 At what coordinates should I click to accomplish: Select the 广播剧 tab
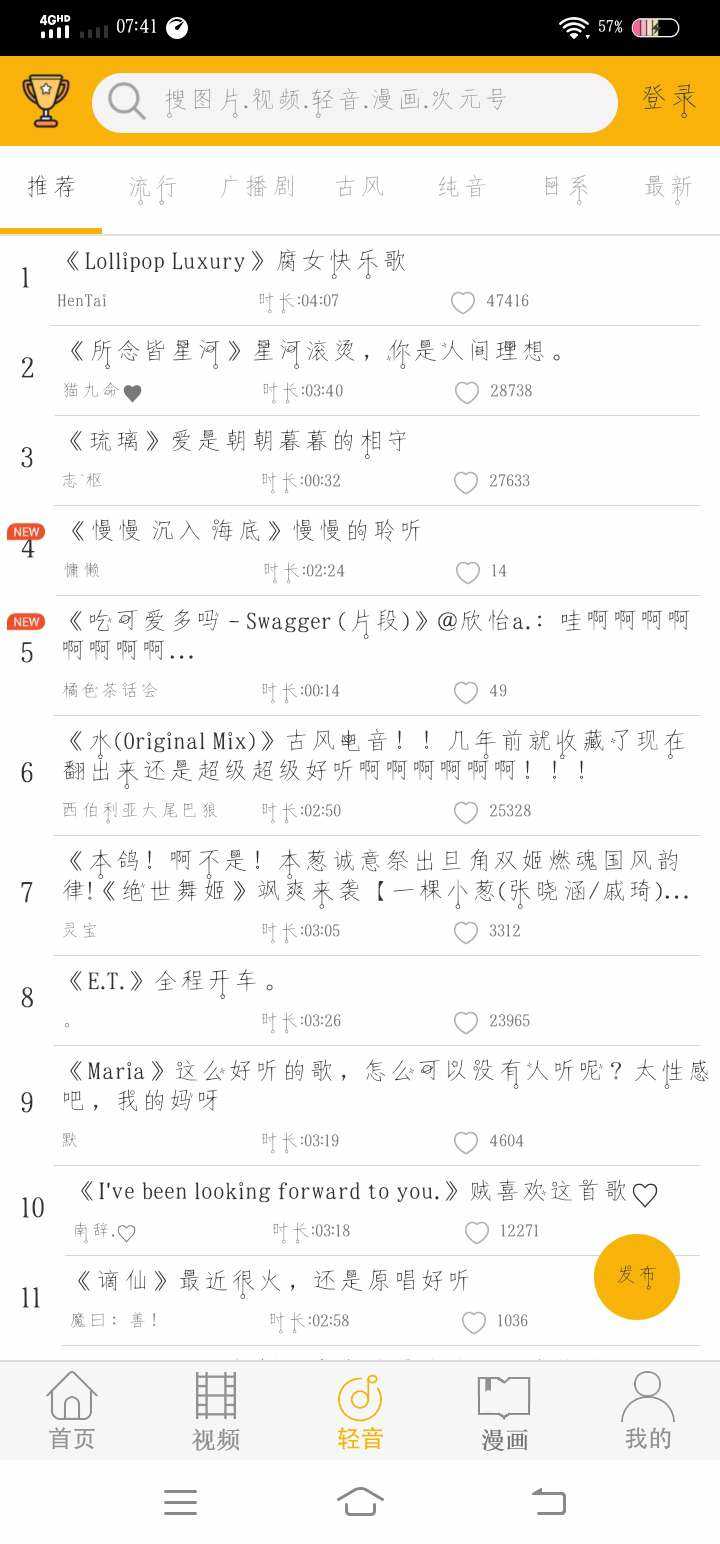[x=257, y=187]
